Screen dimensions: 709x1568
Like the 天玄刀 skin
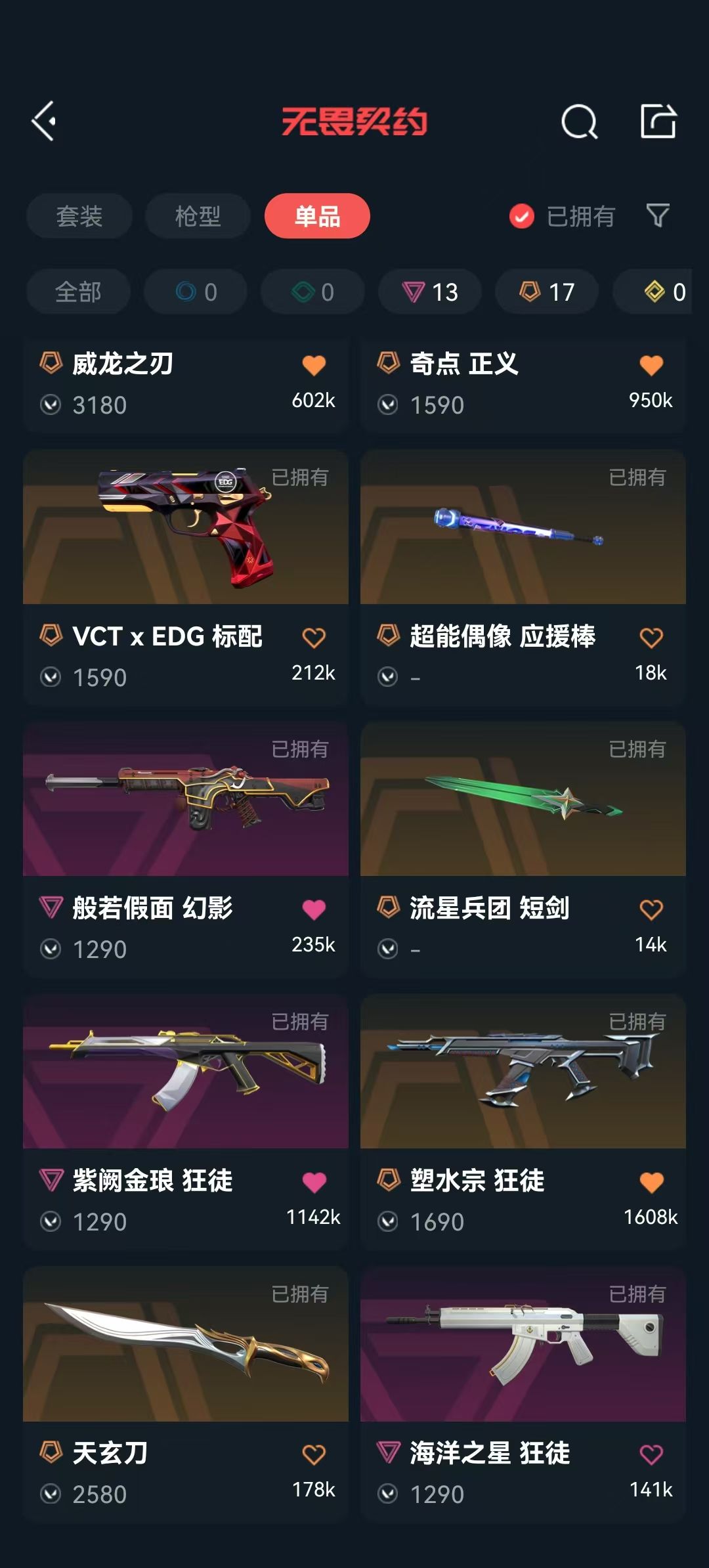point(314,1455)
